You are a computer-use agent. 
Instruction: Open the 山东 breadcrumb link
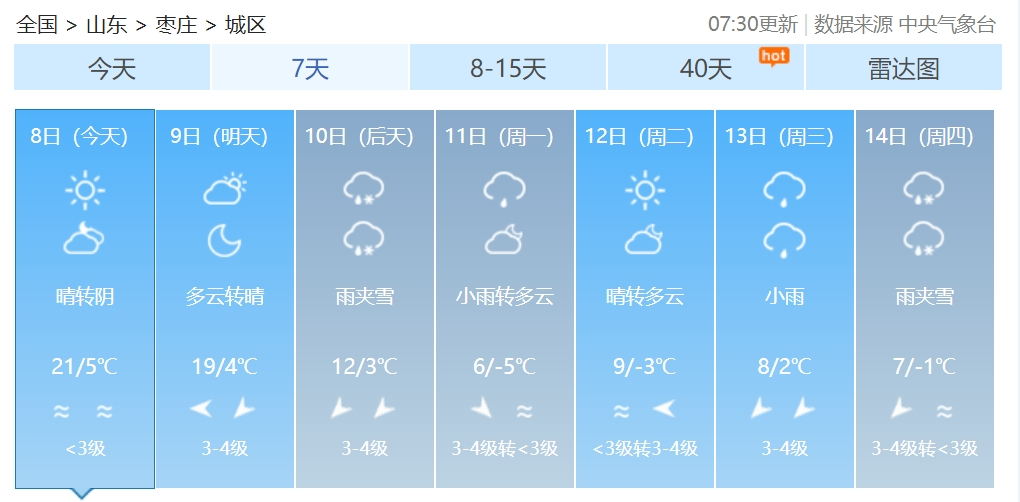pos(107,25)
